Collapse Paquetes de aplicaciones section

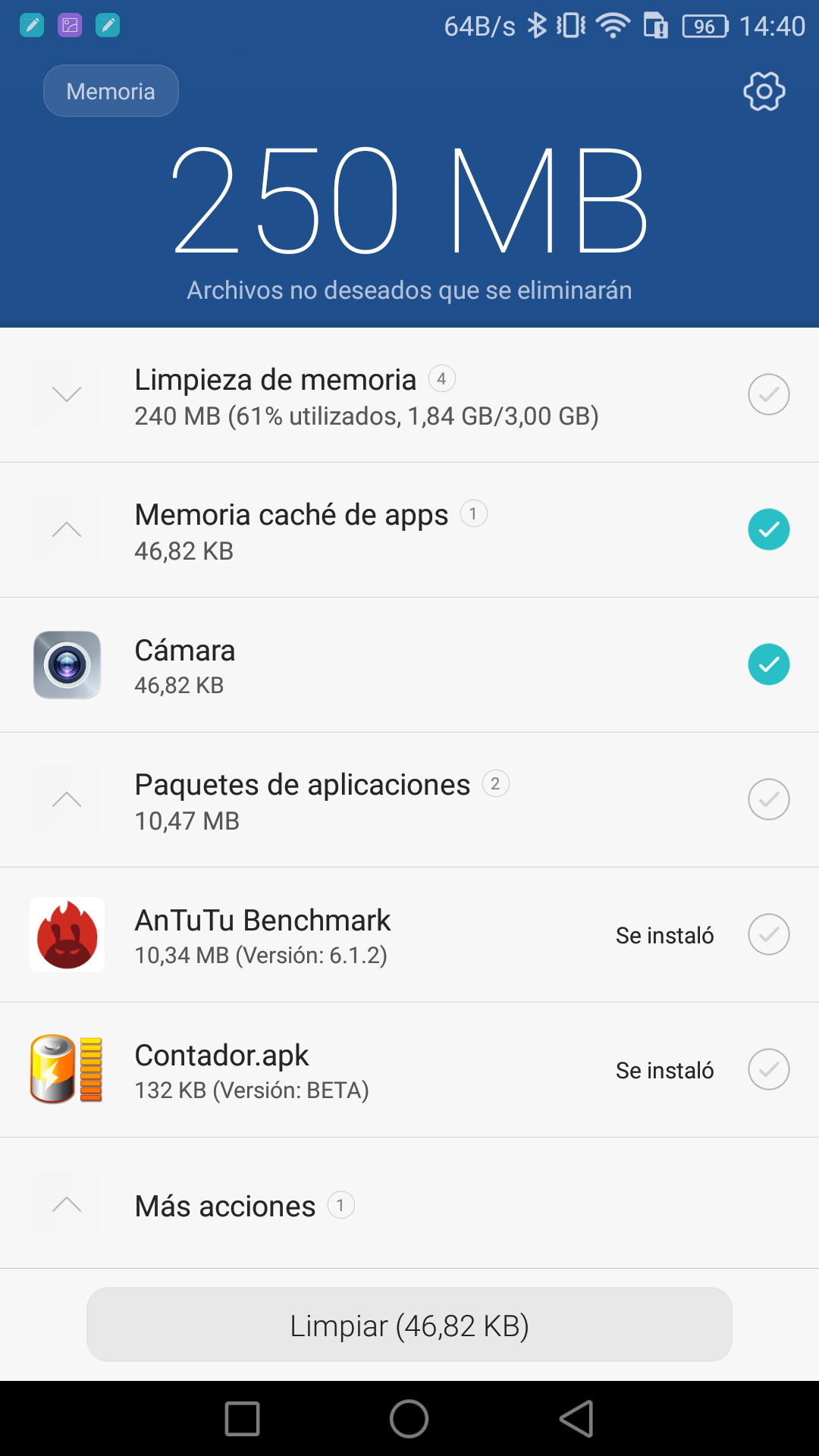[x=67, y=799]
